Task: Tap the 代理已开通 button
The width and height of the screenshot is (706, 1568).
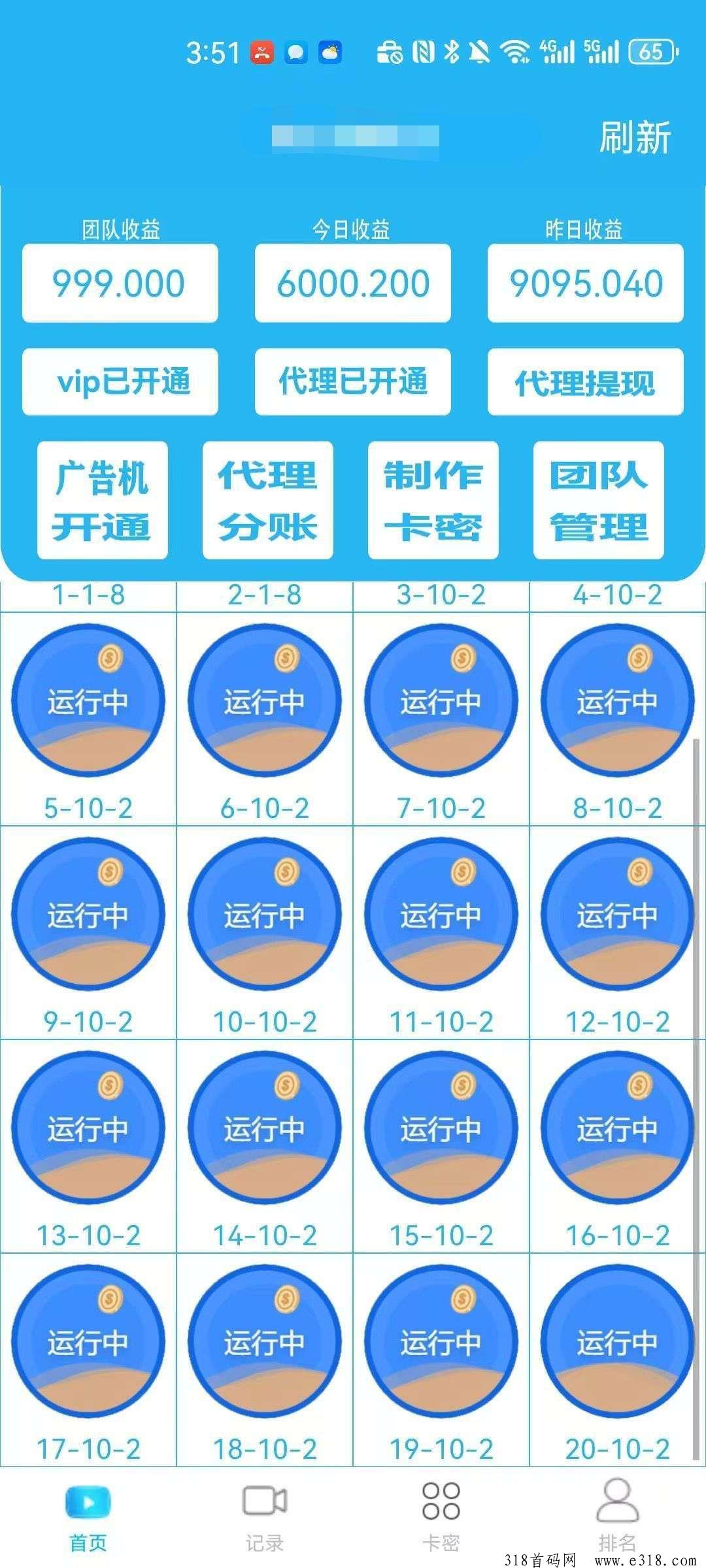Action: tap(353, 382)
